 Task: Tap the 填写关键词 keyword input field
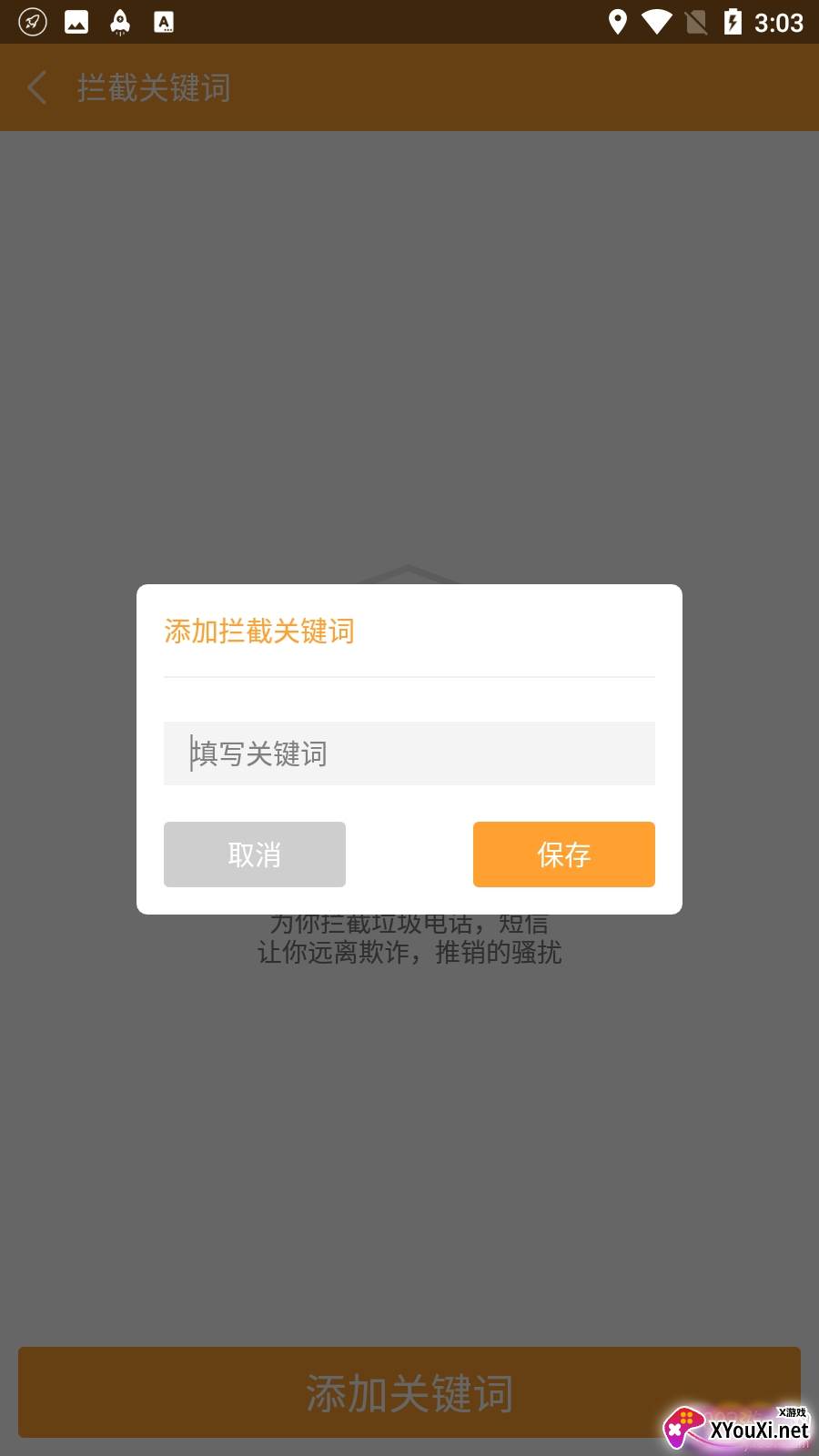pos(409,753)
